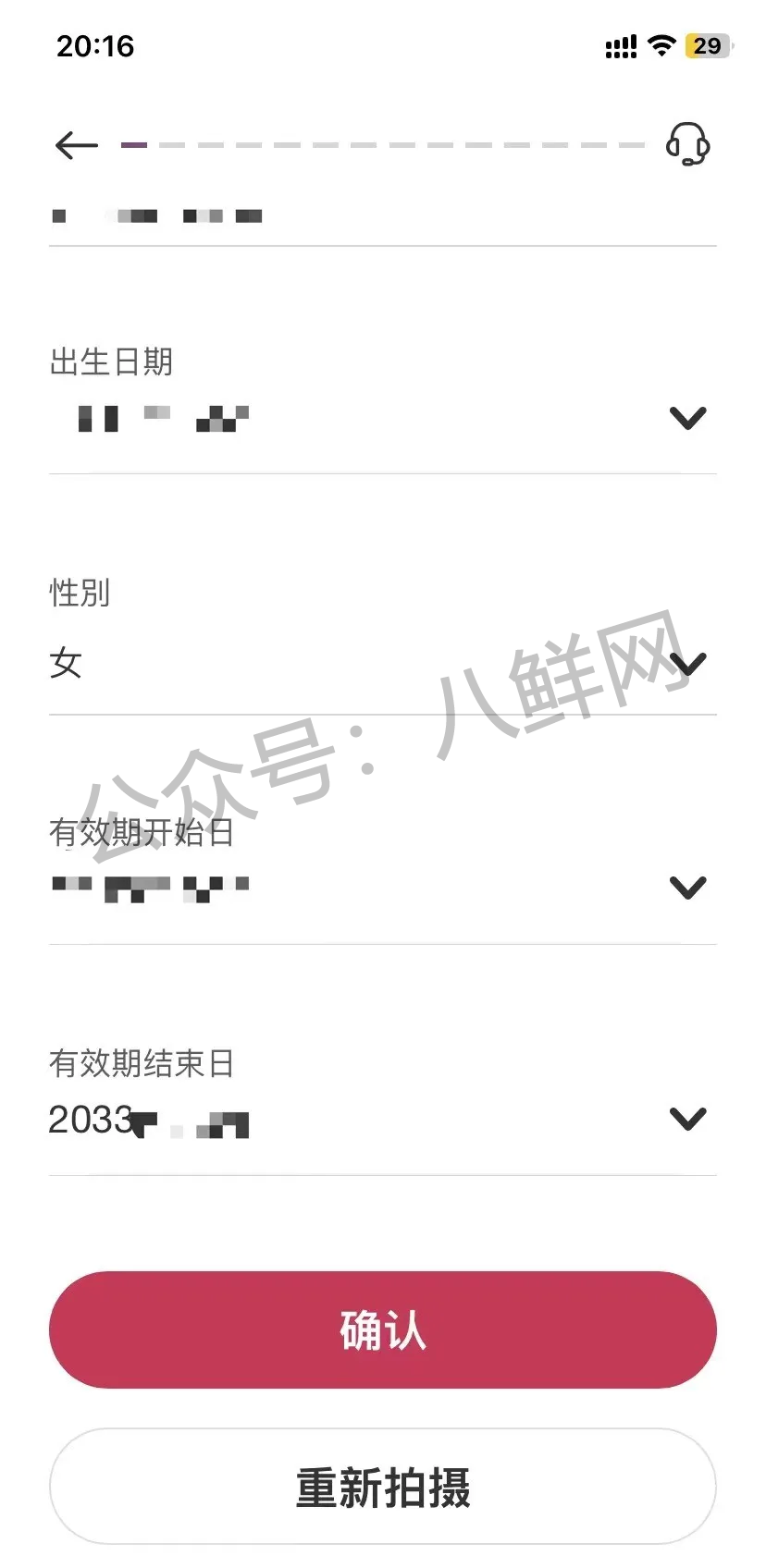Tap the cellular signal indicator

[619, 45]
